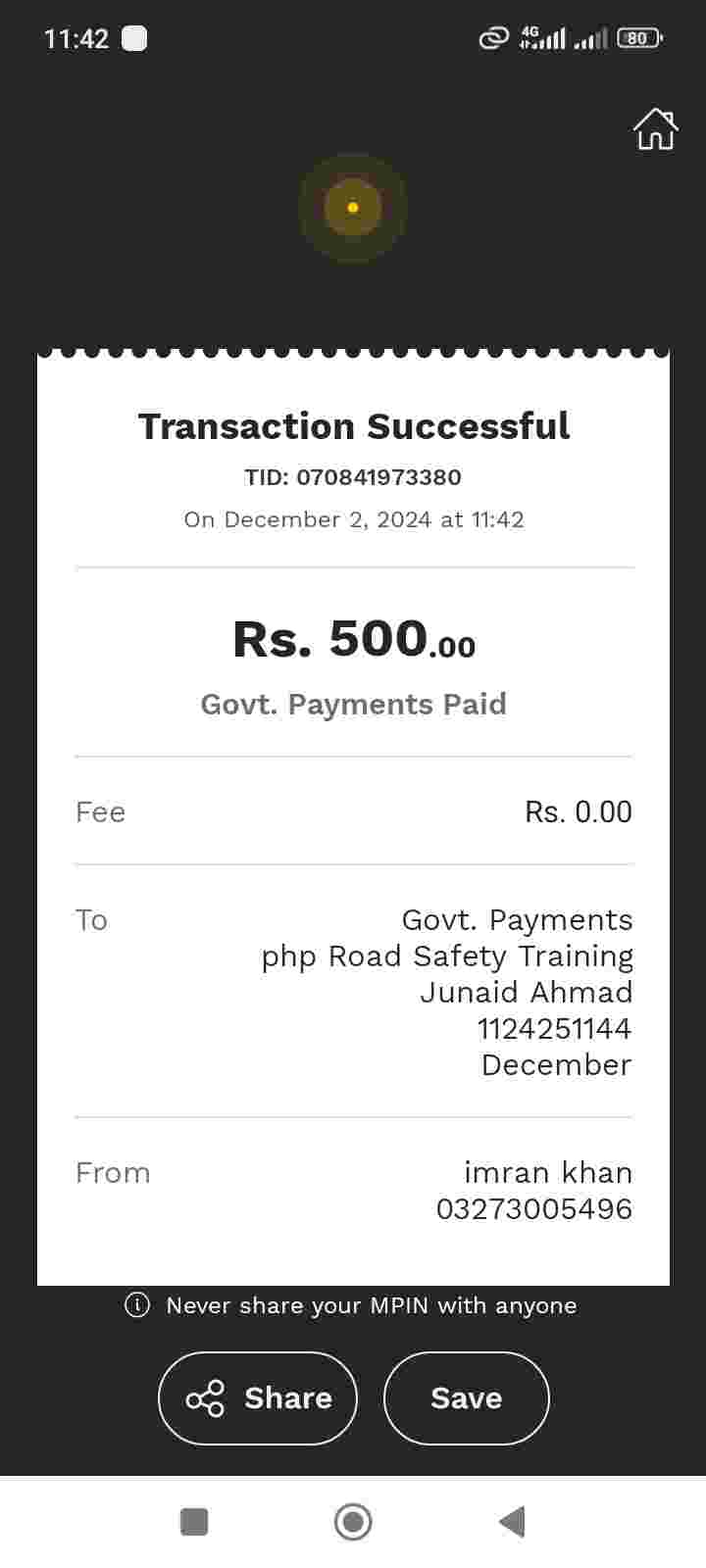Go to the app home screen icon
This screenshot has height=1568, width=706.
(x=655, y=128)
